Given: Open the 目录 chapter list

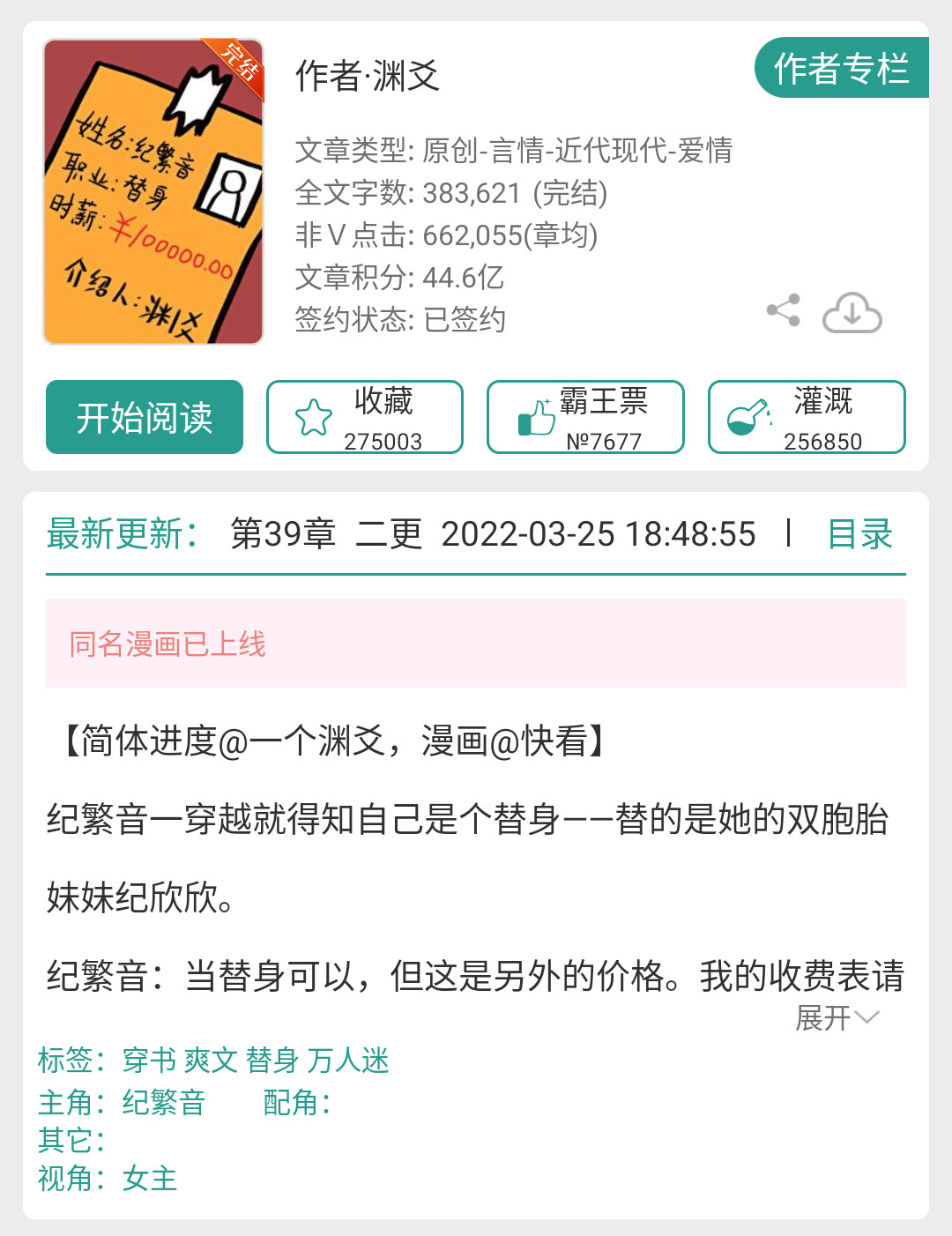Looking at the screenshot, I should (x=859, y=534).
